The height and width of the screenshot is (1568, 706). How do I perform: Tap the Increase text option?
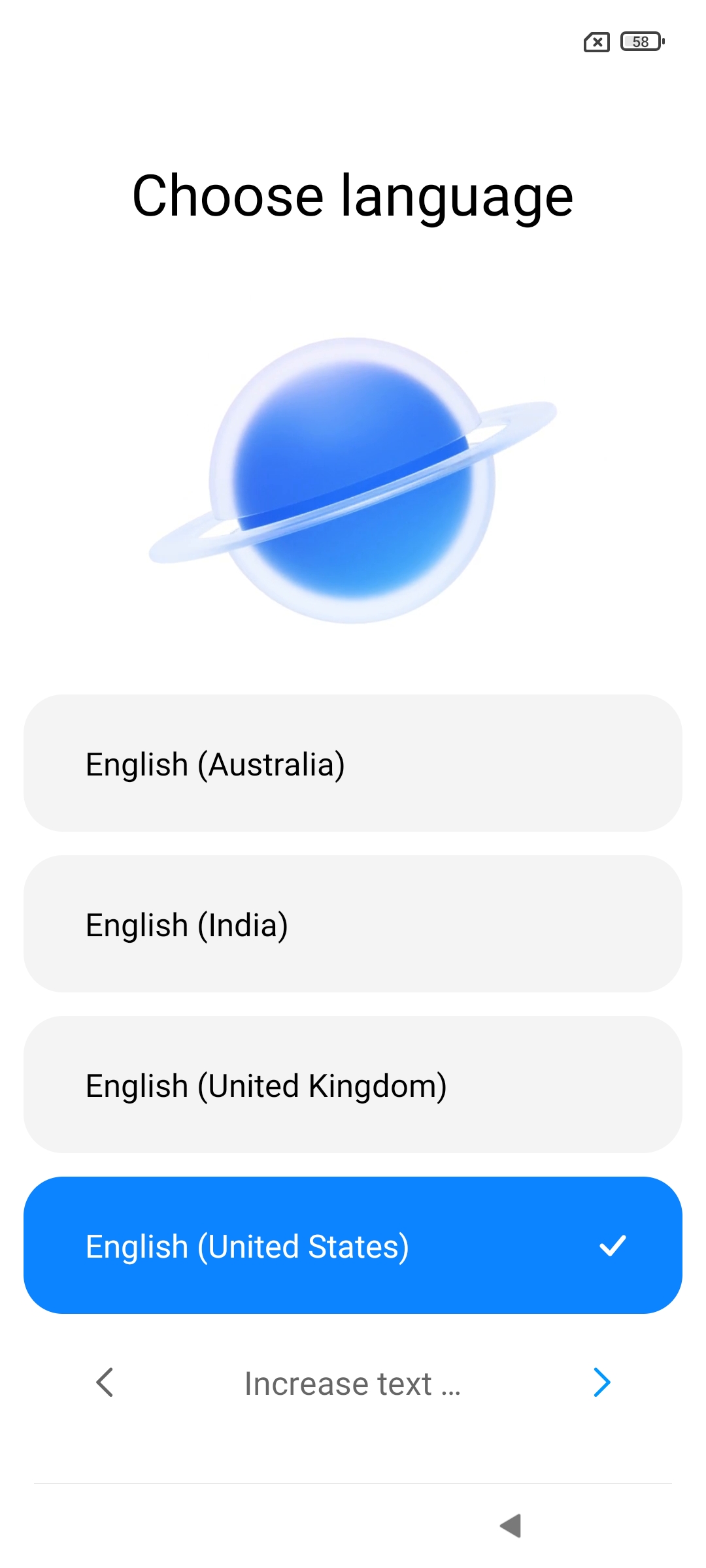[353, 1384]
